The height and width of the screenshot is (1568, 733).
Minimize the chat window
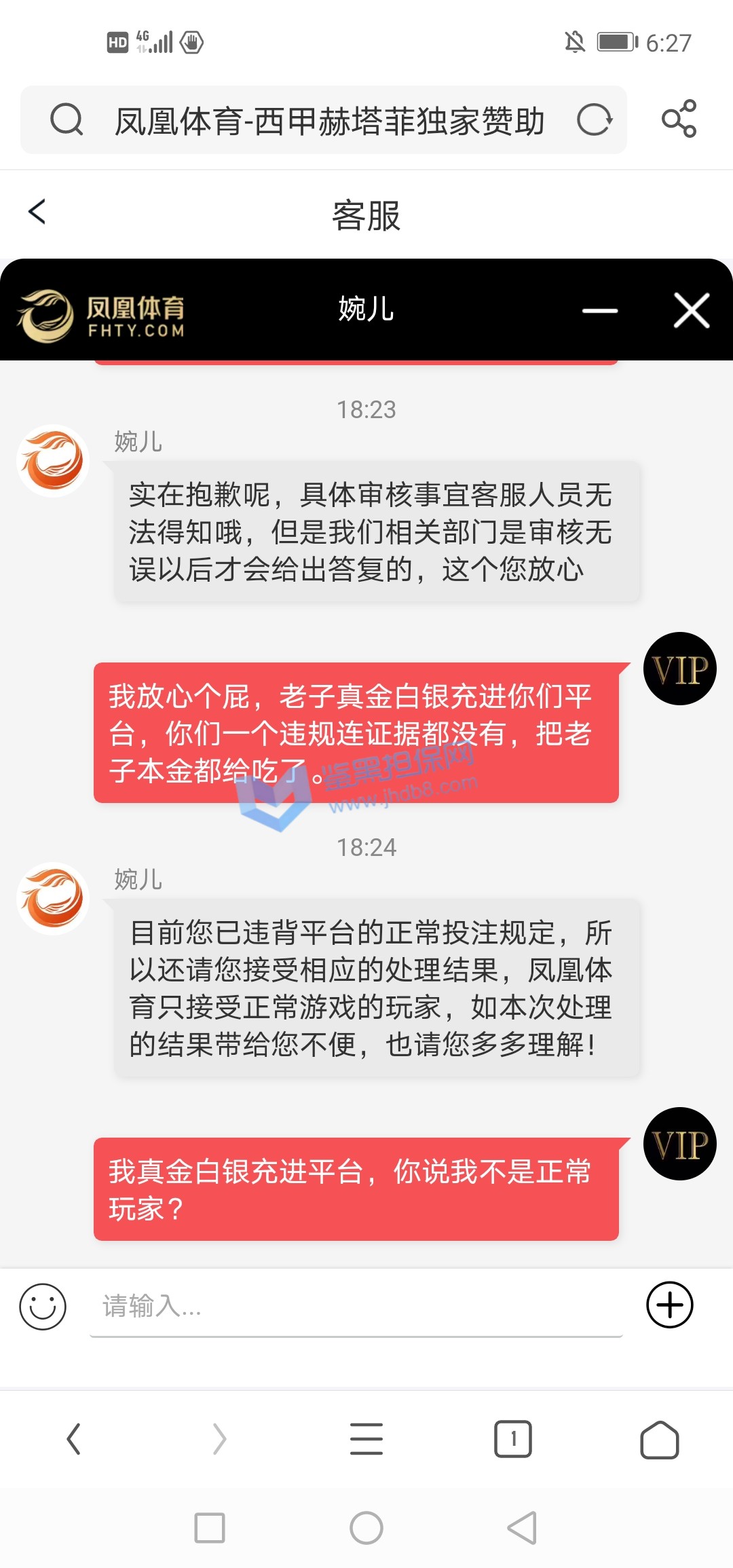(x=600, y=311)
